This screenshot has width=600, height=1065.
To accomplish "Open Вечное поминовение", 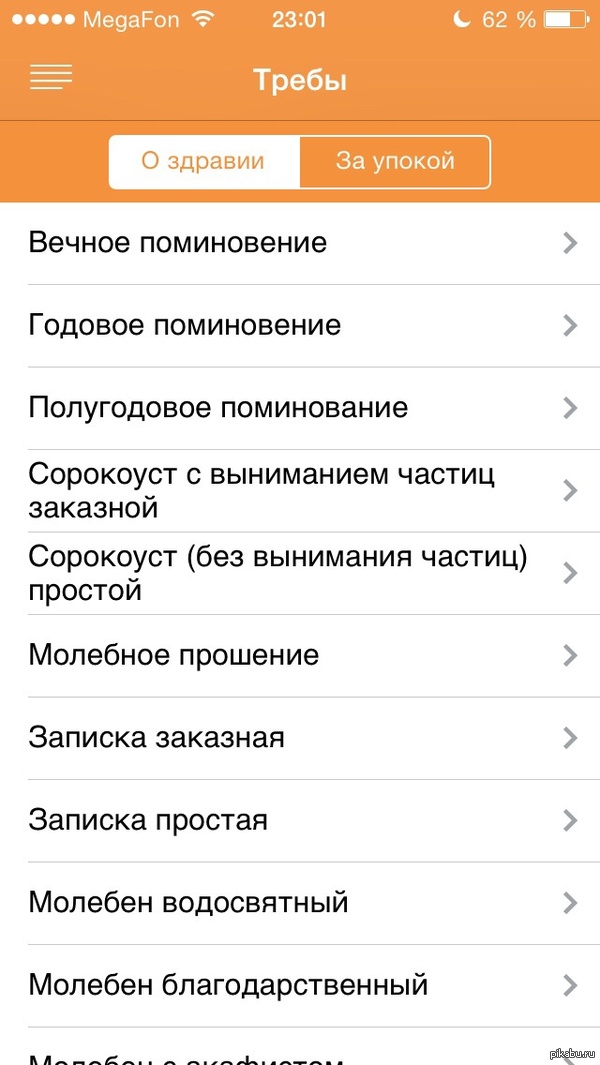I will 300,243.
